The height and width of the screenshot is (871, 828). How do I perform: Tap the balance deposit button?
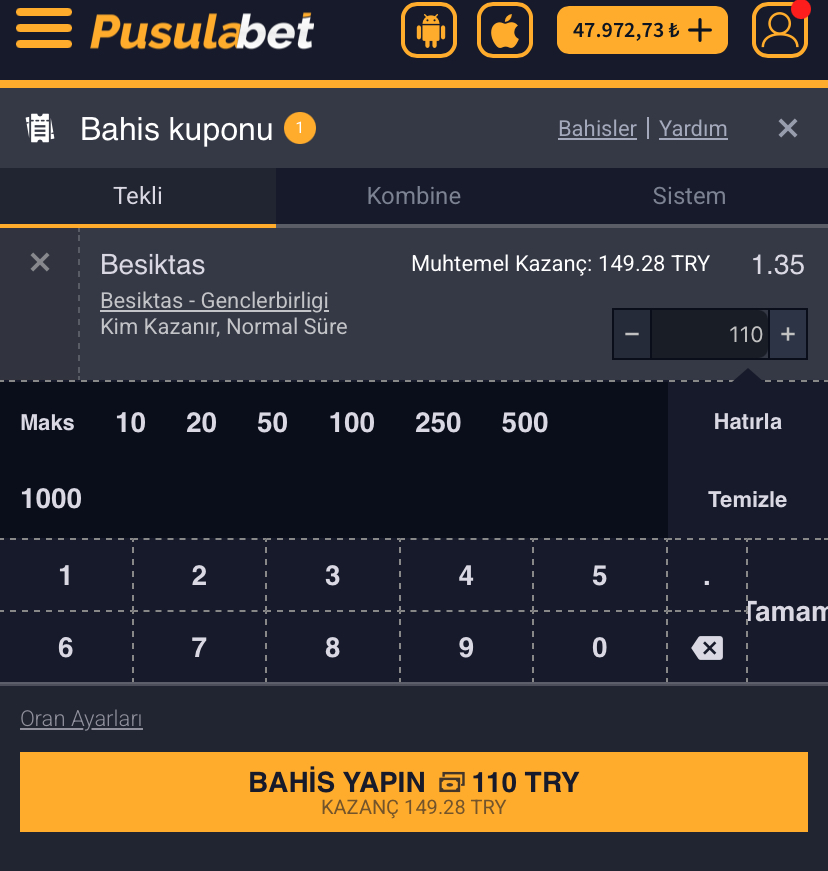(642, 30)
